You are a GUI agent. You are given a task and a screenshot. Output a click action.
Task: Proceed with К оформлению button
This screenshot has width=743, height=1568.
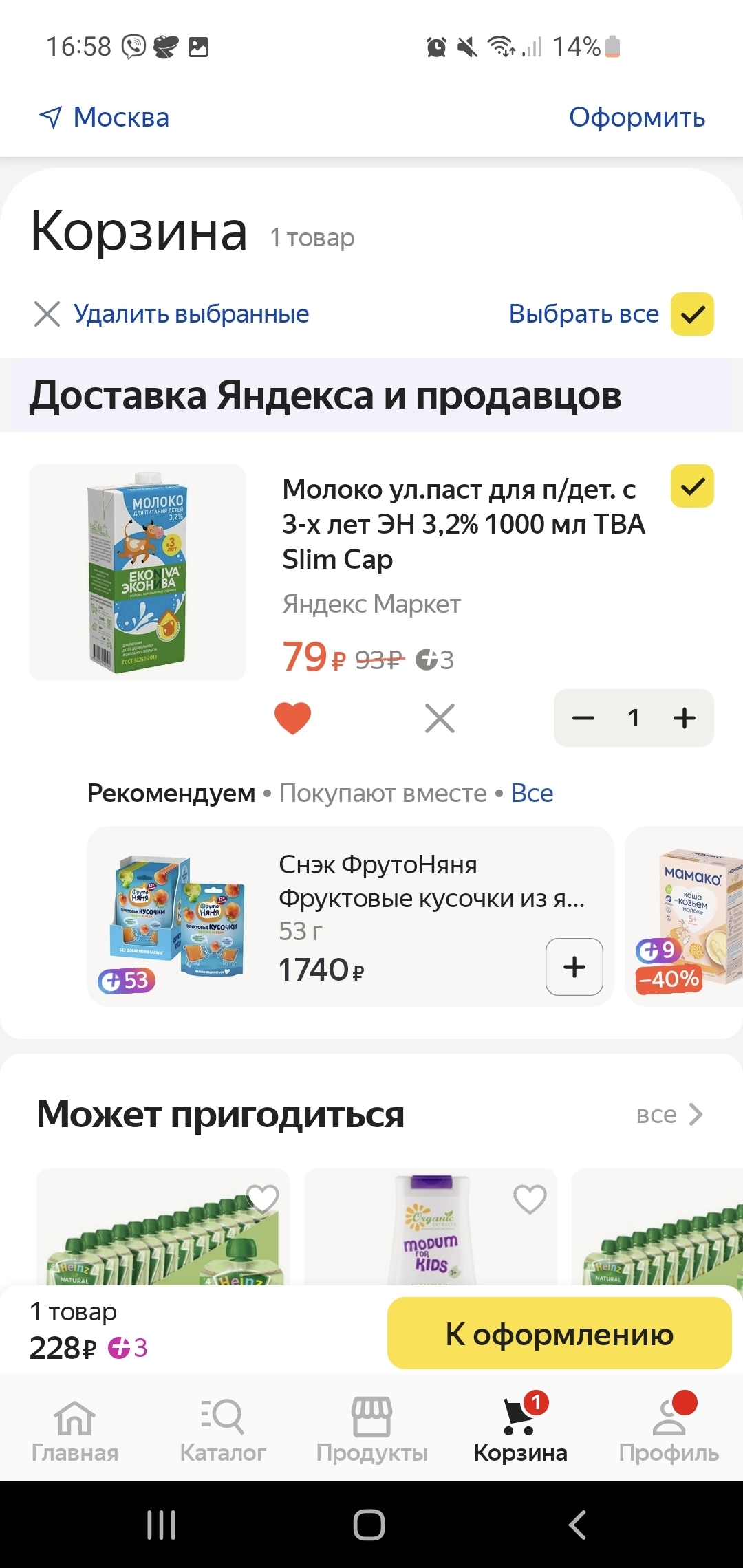click(x=559, y=1334)
